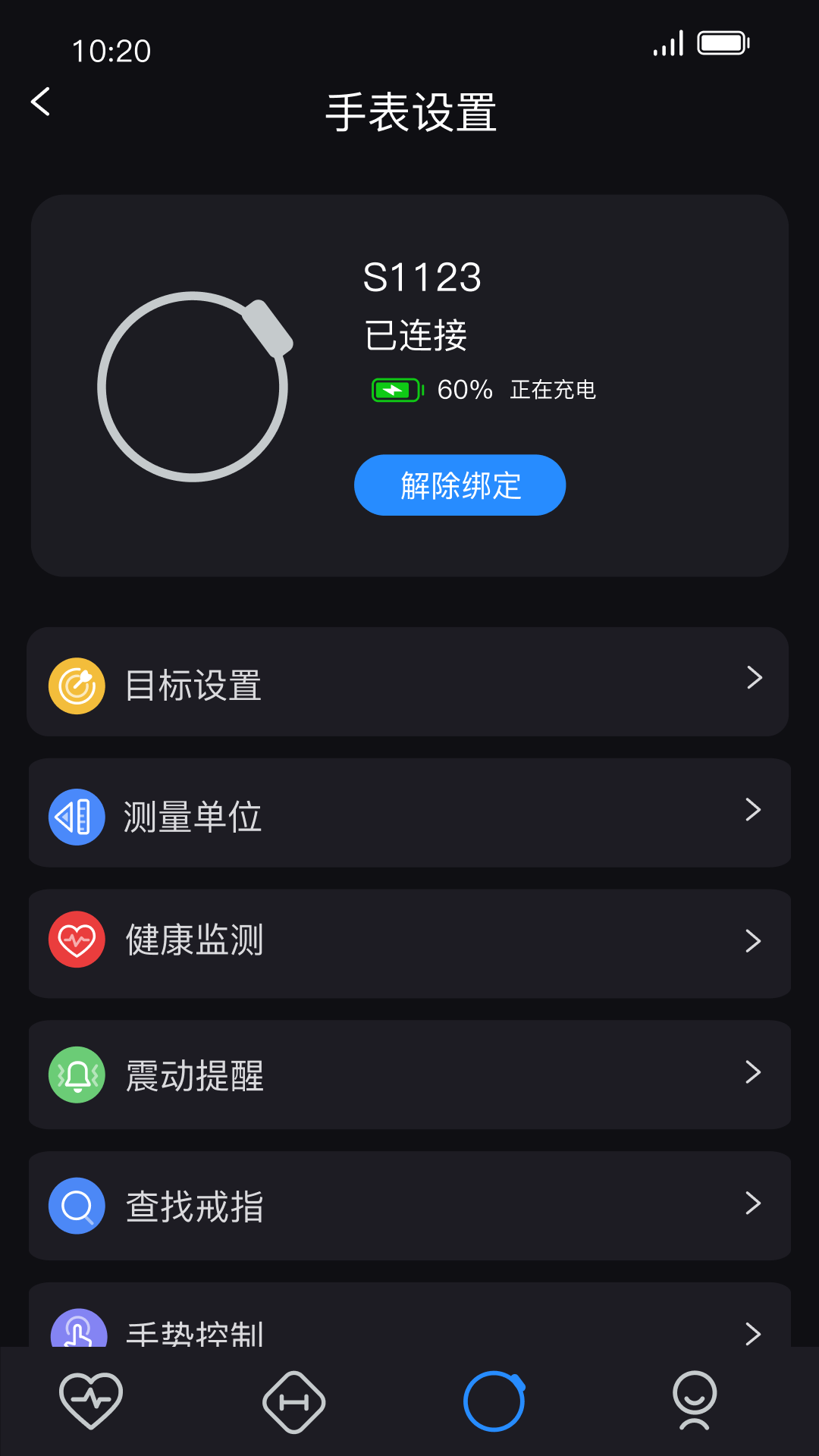Click the green vibration bell icon
819x1456 pixels.
click(76, 1074)
